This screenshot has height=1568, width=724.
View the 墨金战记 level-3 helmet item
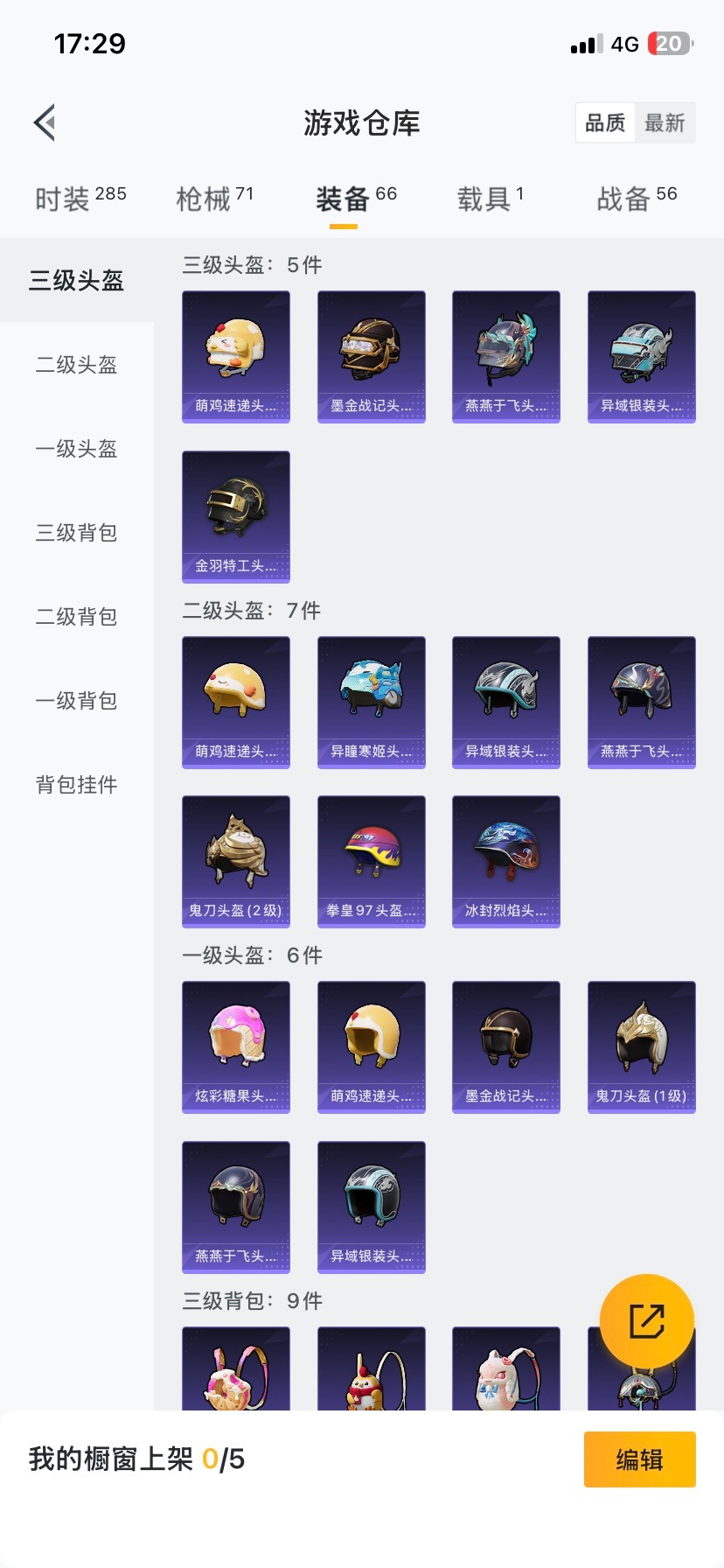[x=371, y=356]
